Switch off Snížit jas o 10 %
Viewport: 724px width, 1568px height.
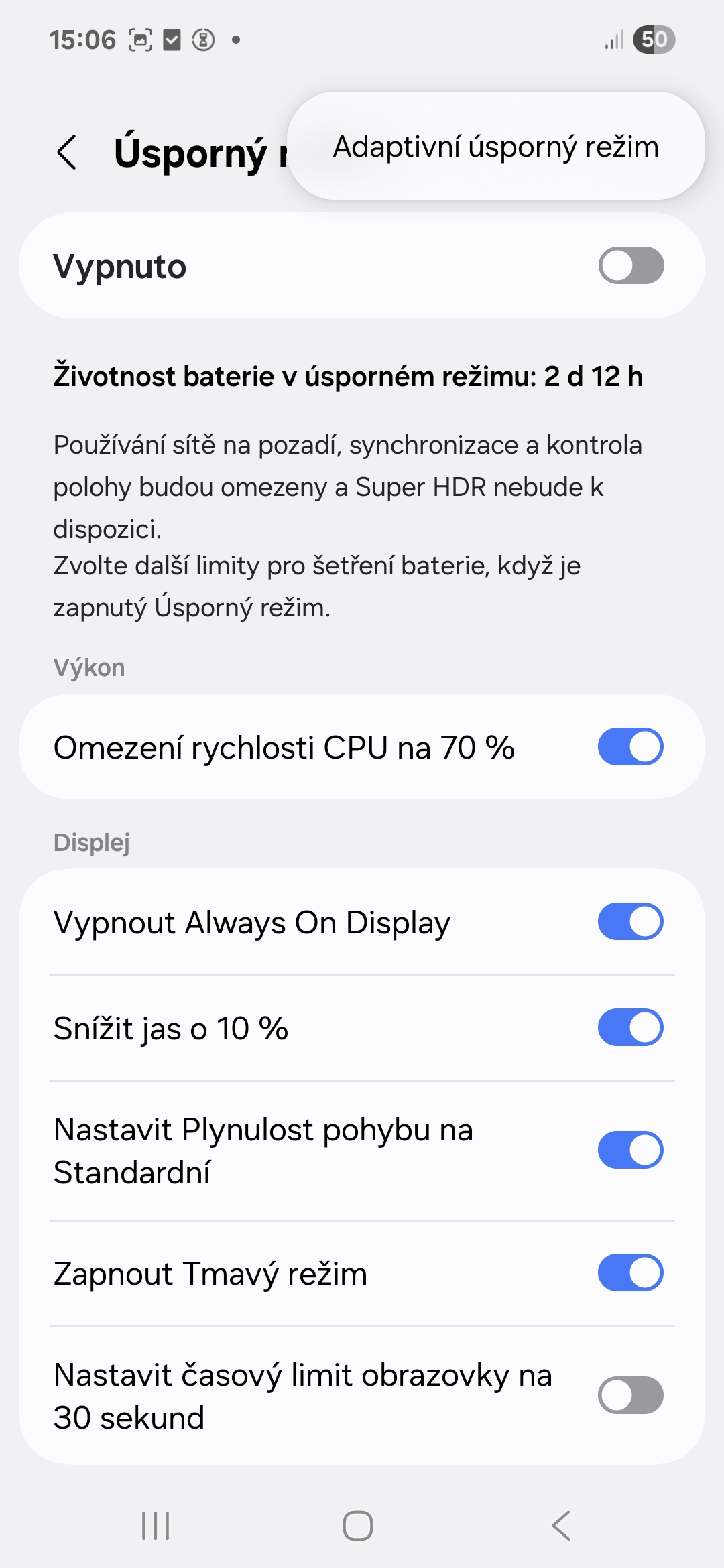click(631, 1027)
